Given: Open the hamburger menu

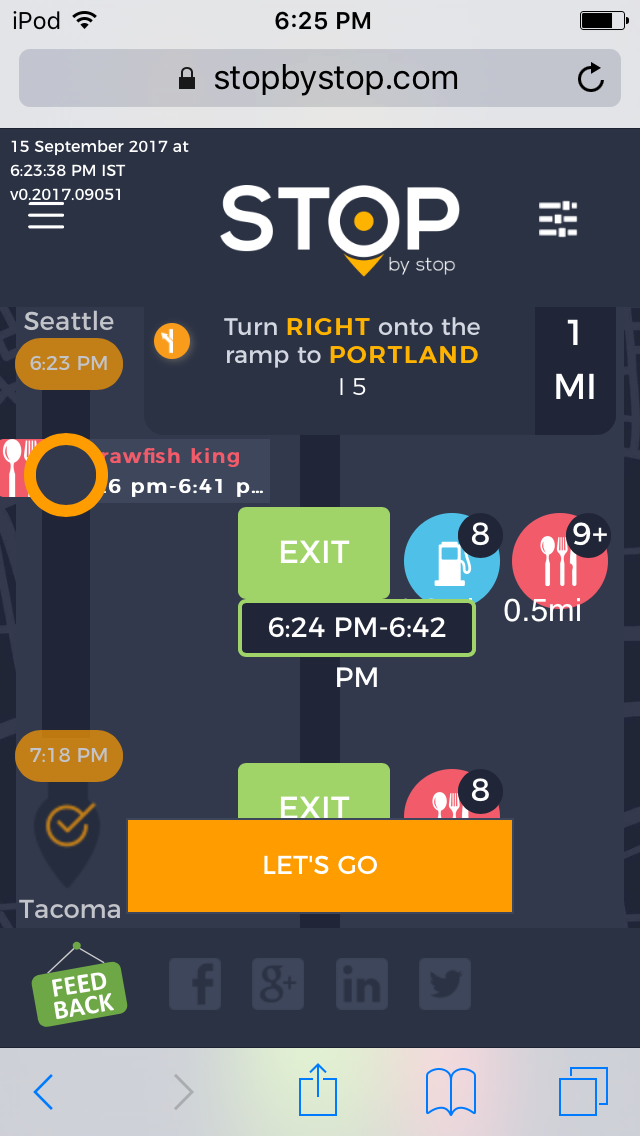Looking at the screenshot, I should pyautogui.click(x=46, y=216).
